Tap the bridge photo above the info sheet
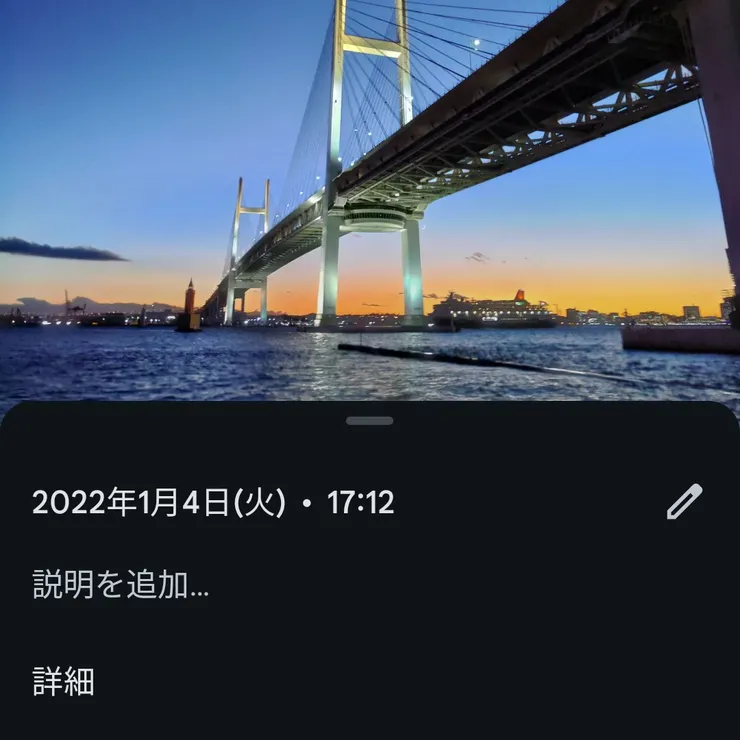This screenshot has width=740, height=740. (370, 200)
